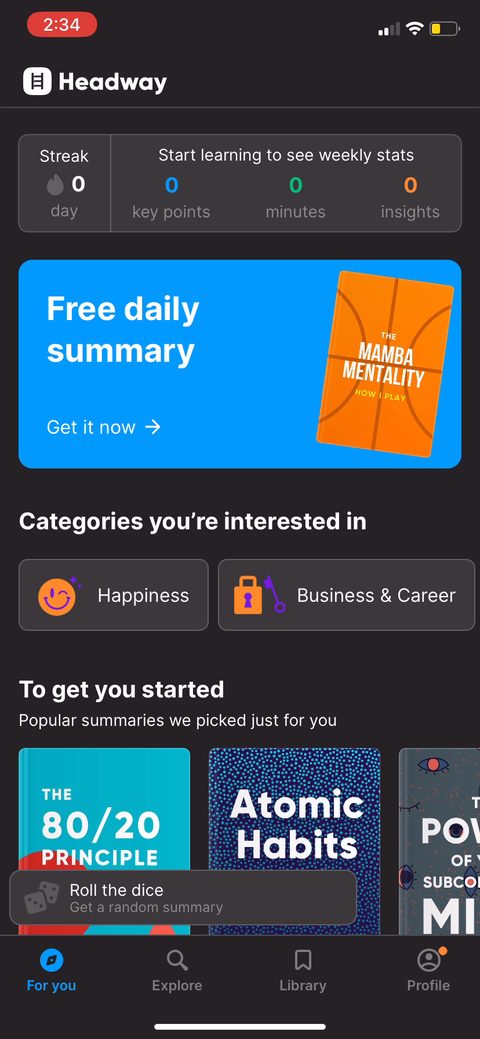
Task: Open the streak and weekly stats card
Action: point(239,184)
